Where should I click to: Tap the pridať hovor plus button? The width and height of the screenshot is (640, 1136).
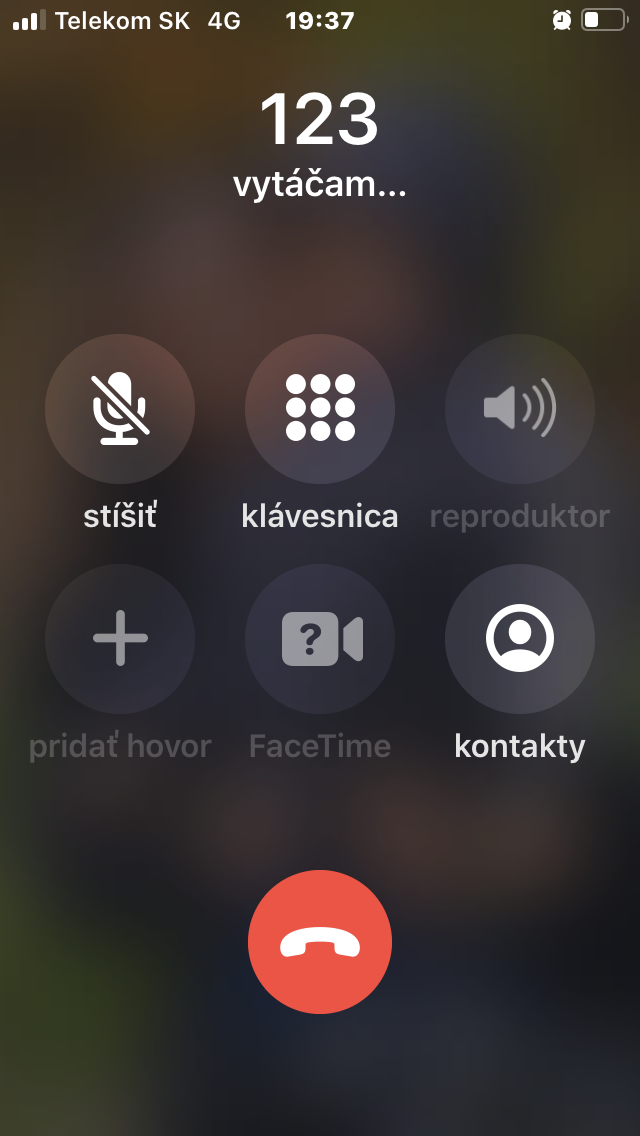[120, 638]
